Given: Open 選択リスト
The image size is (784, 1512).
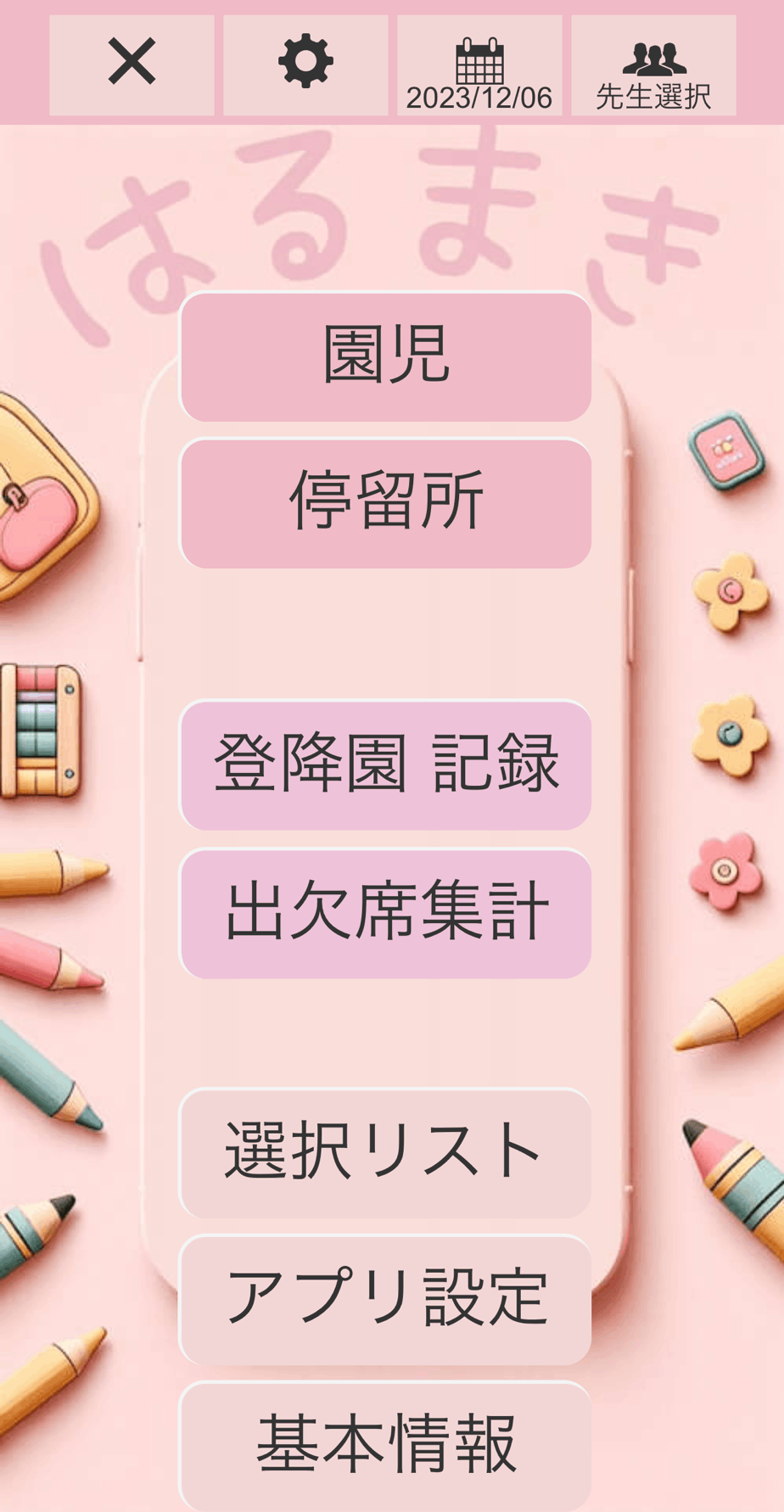Looking at the screenshot, I should tap(385, 1153).
